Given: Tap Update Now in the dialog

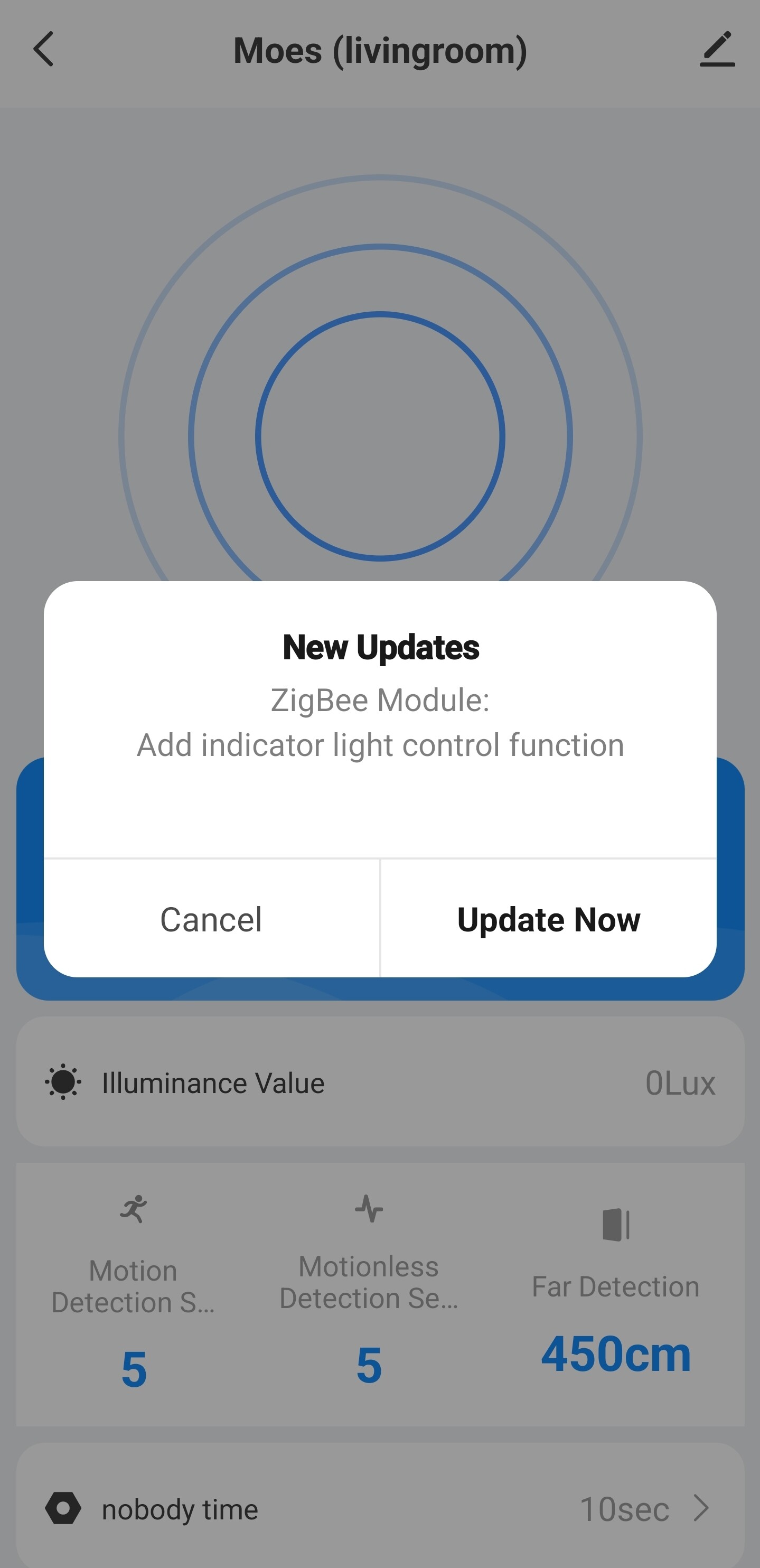Looking at the screenshot, I should pyautogui.click(x=548, y=919).
